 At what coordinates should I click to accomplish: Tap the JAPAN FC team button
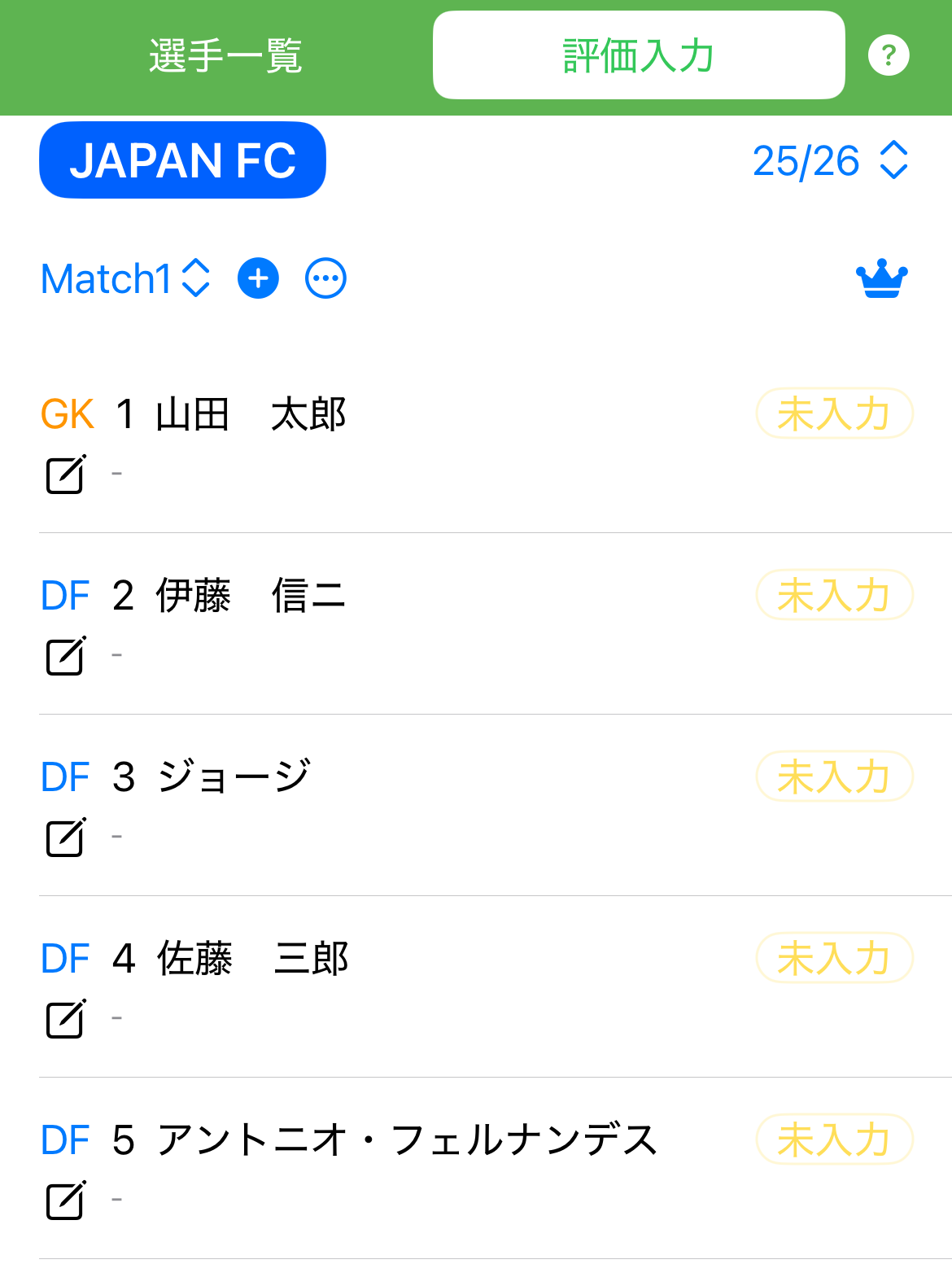[x=182, y=160]
